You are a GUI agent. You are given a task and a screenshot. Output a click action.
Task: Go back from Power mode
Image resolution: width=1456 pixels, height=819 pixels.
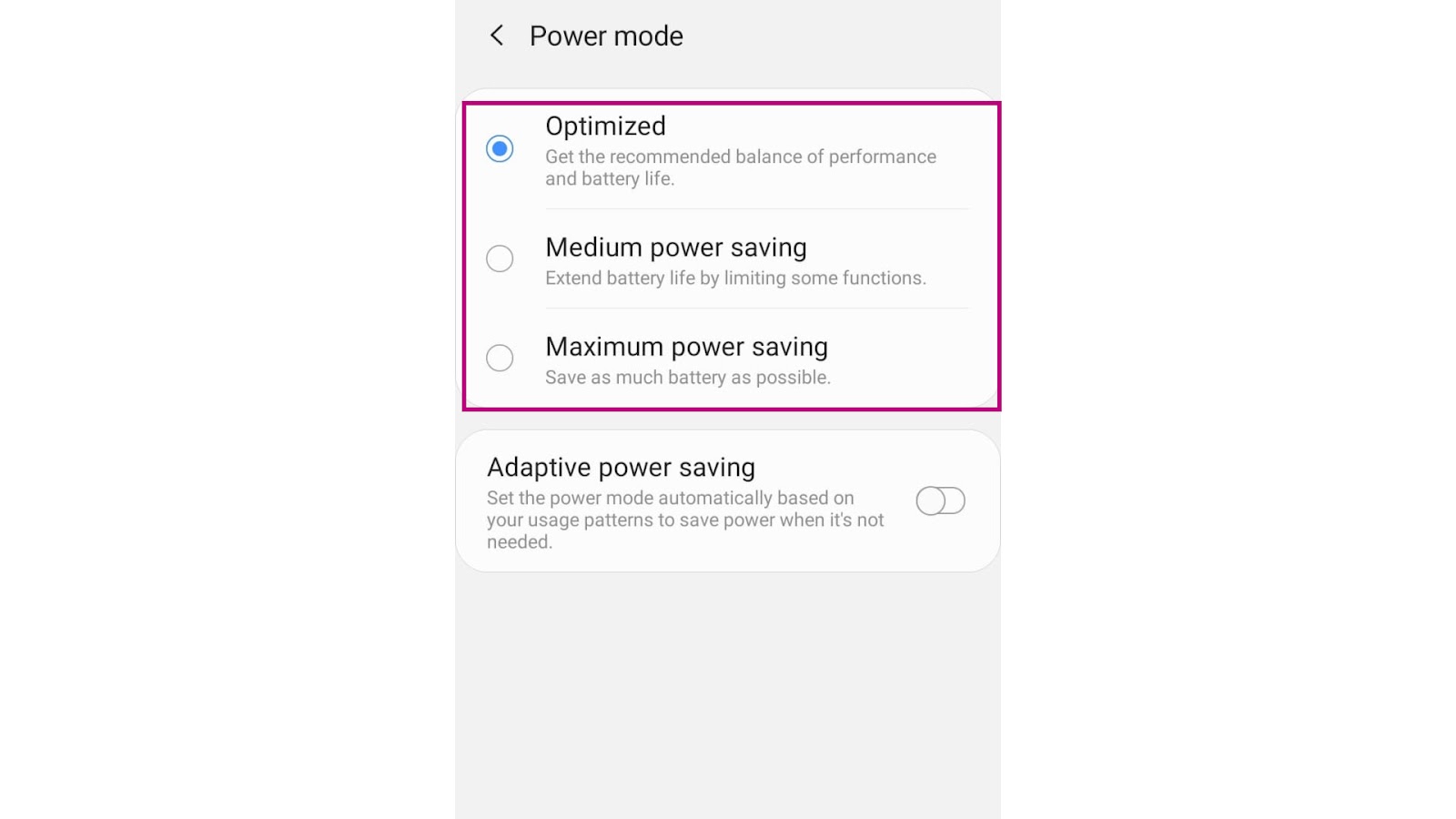(x=497, y=35)
